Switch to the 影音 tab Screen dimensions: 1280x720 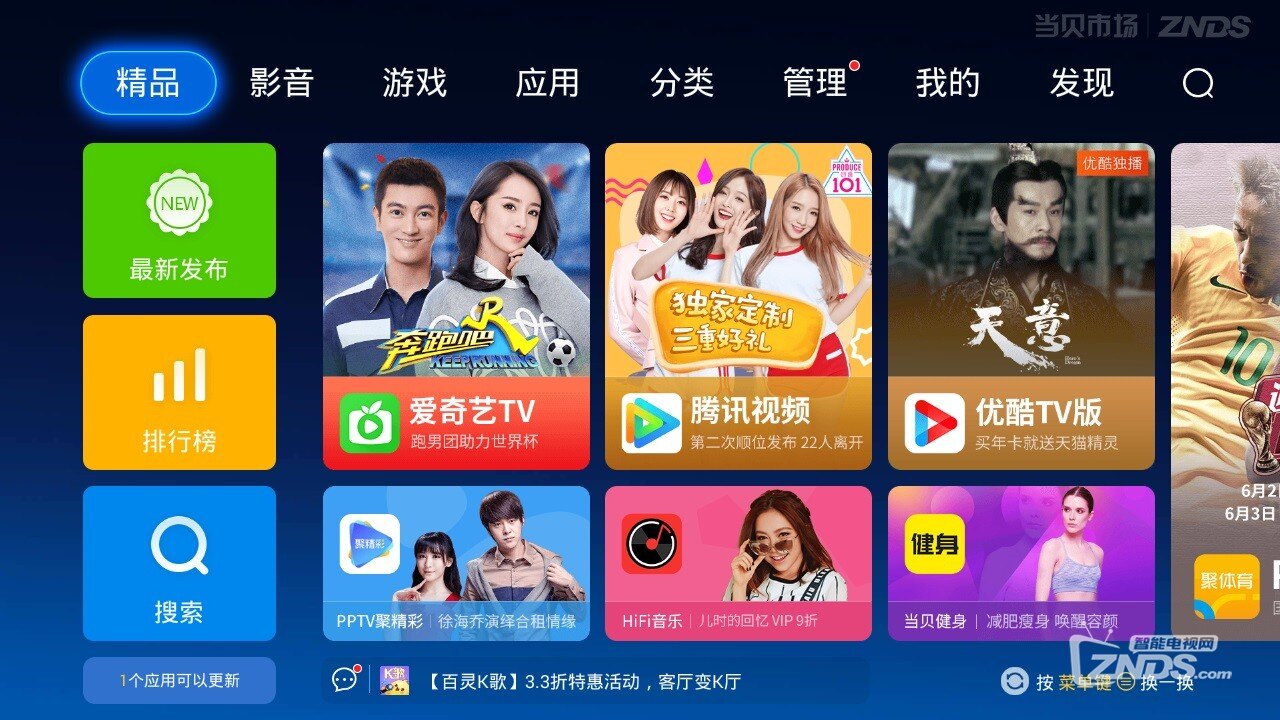(281, 83)
